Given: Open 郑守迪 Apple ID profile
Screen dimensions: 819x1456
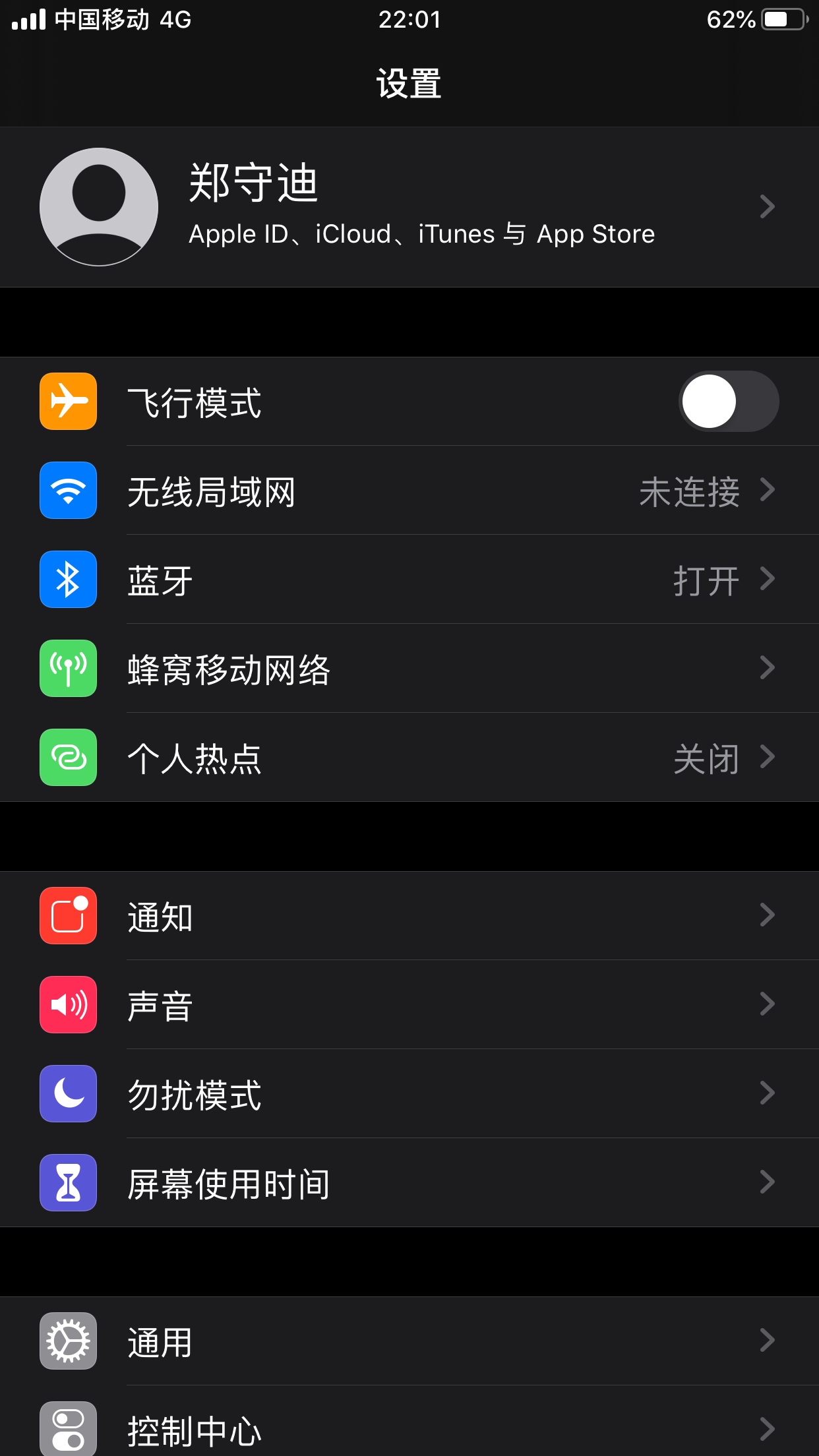Looking at the screenshot, I should click(409, 207).
